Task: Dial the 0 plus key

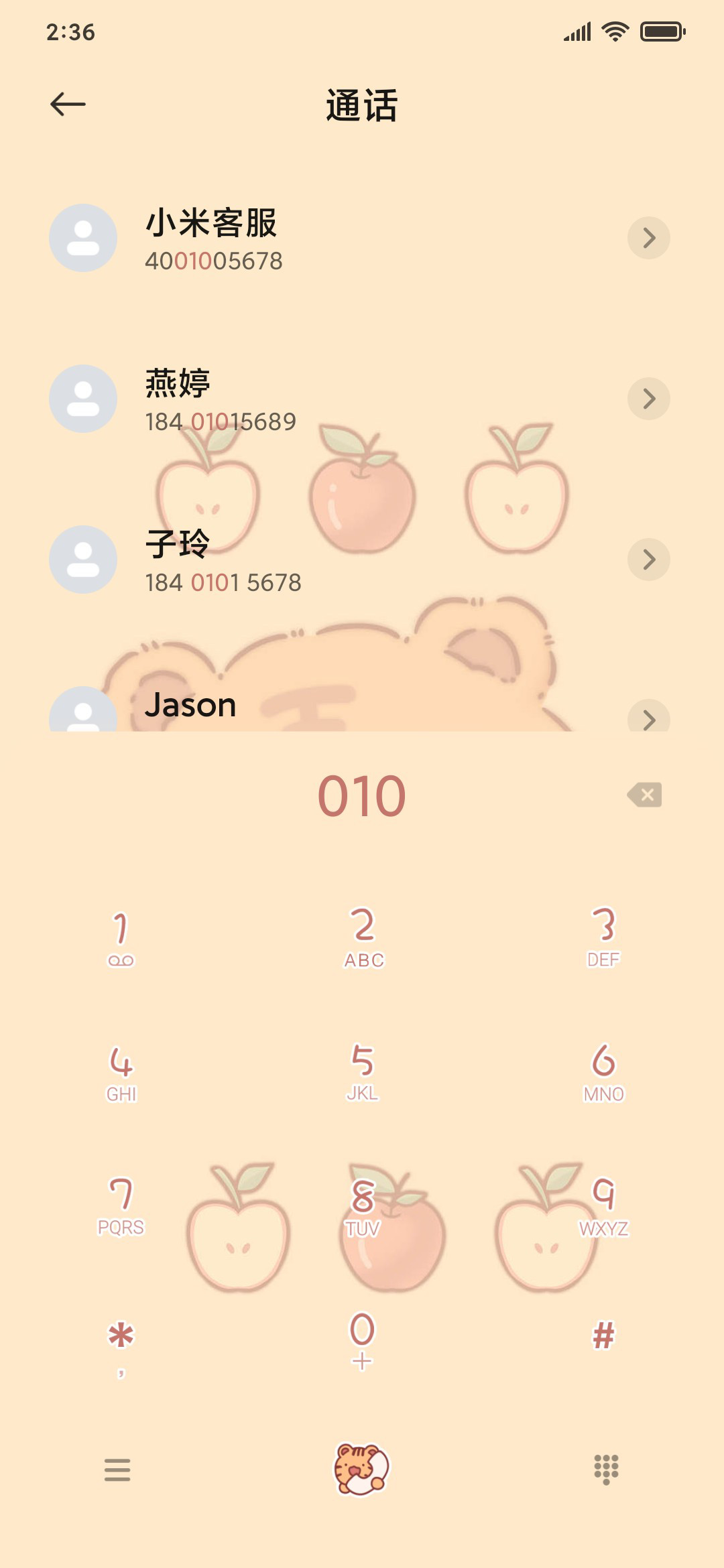Action: click(363, 1340)
